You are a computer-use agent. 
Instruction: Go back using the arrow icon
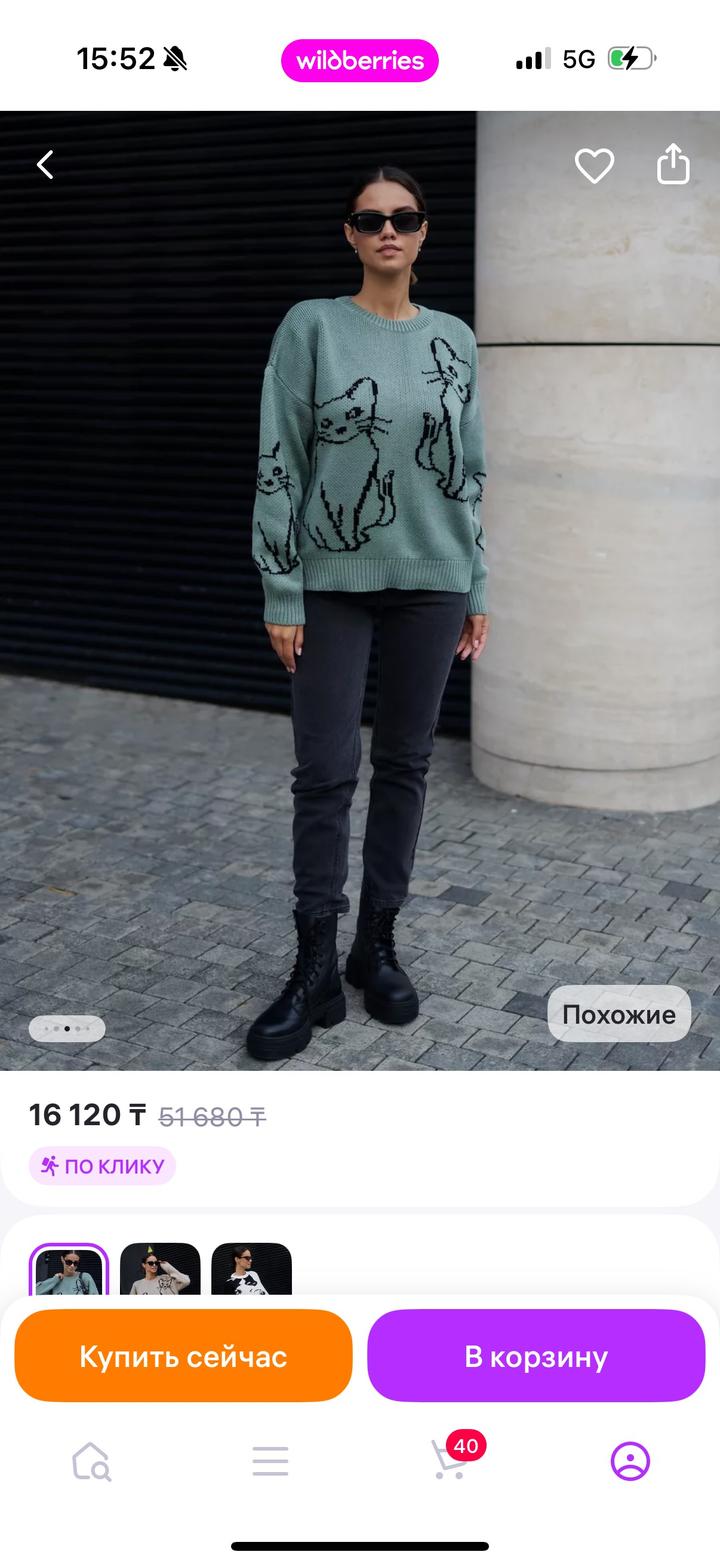click(x=45, y=165)
